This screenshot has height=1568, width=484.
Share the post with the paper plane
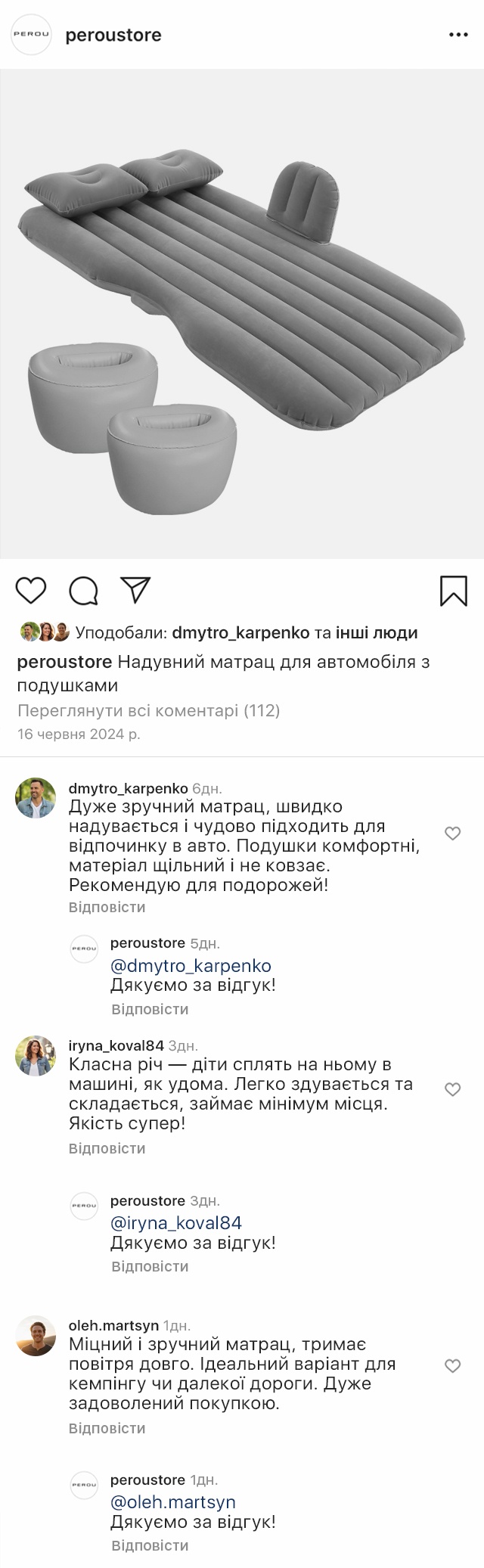137,591
